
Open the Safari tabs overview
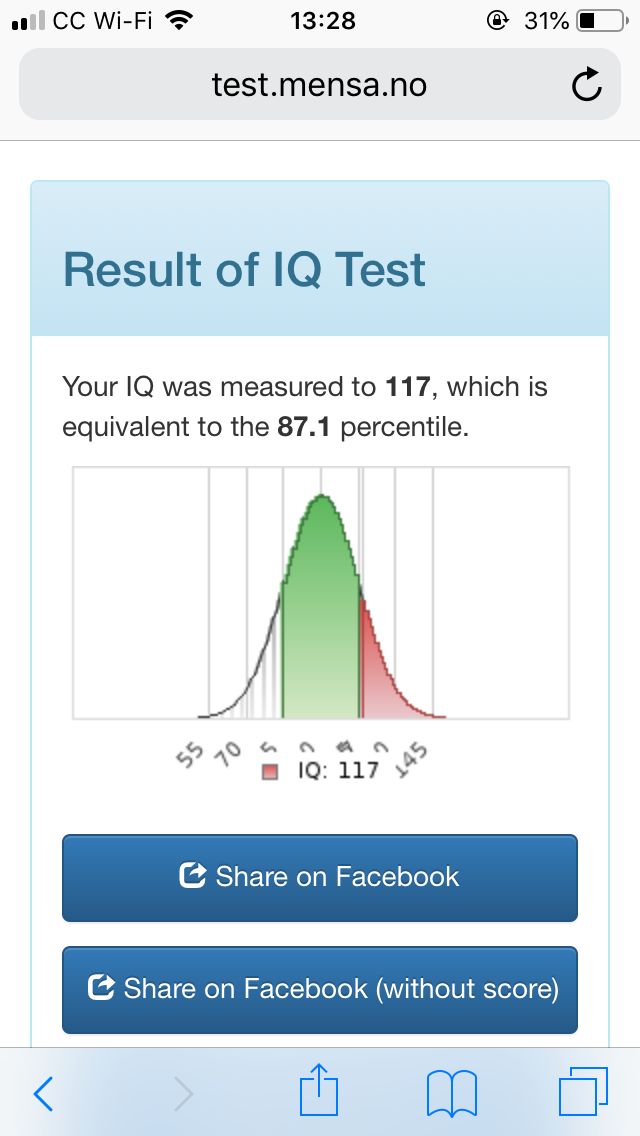point(583,1091)
